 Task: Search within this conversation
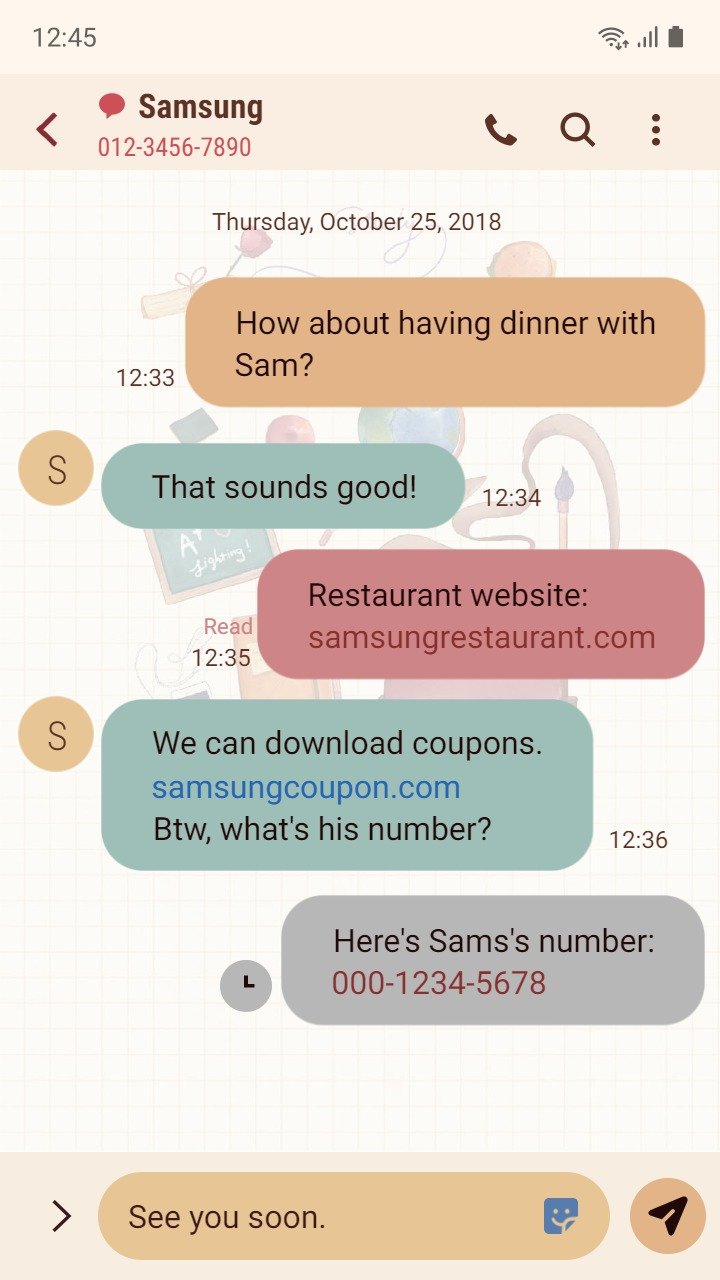[x=578, y=130]
